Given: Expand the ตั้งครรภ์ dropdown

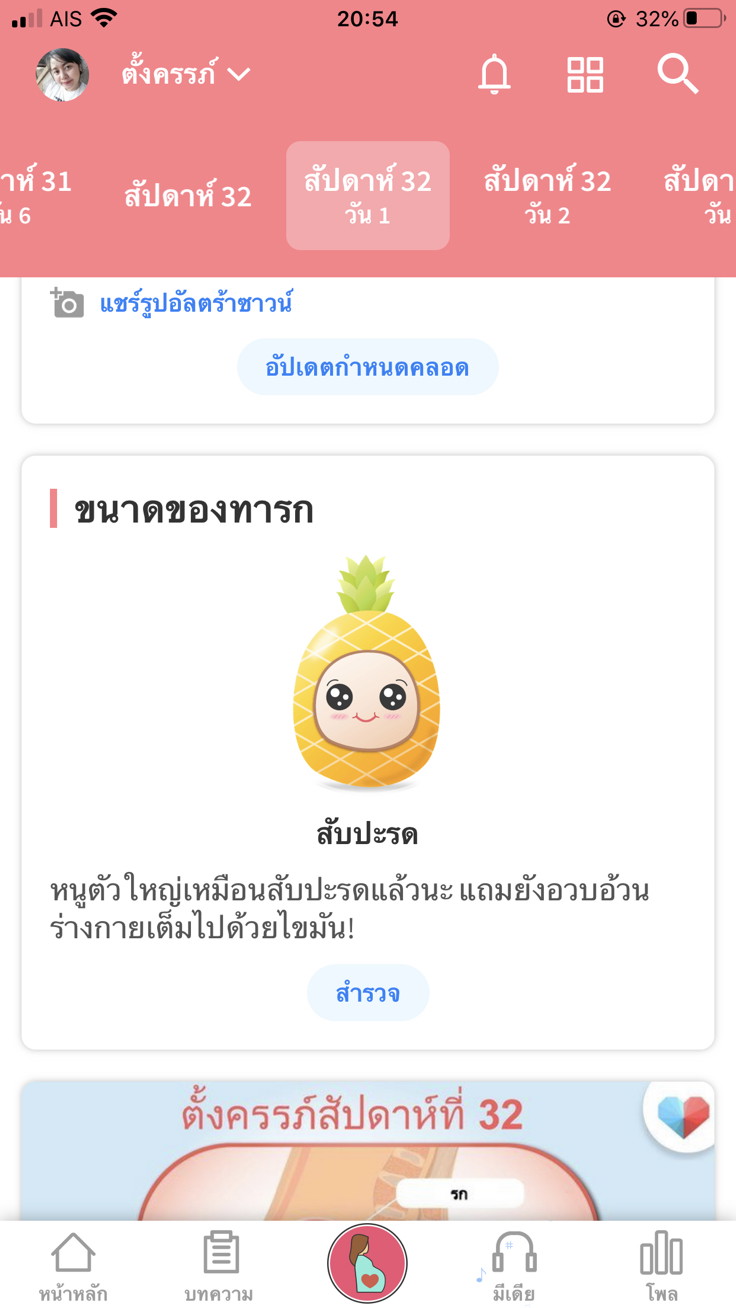Looking at the screenshot, I should pos(186,74).
